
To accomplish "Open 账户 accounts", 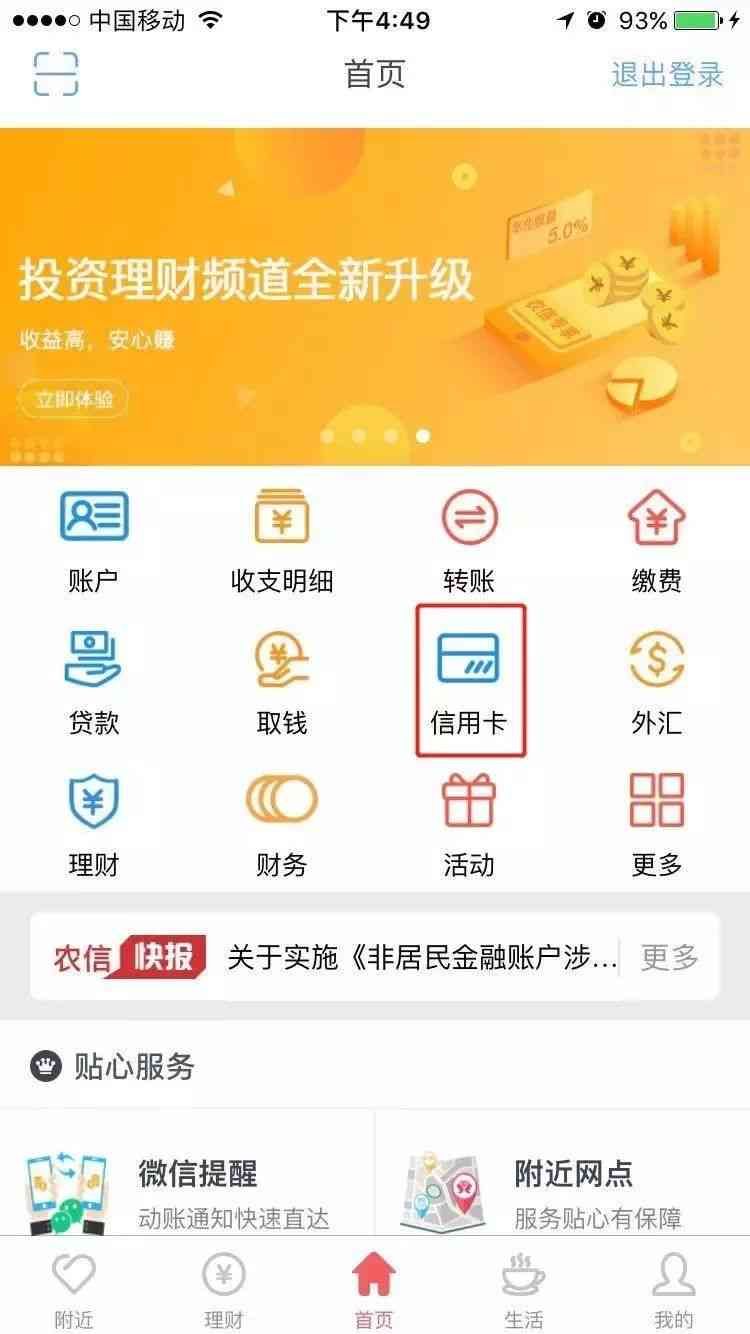I will [x=94, y=541].
